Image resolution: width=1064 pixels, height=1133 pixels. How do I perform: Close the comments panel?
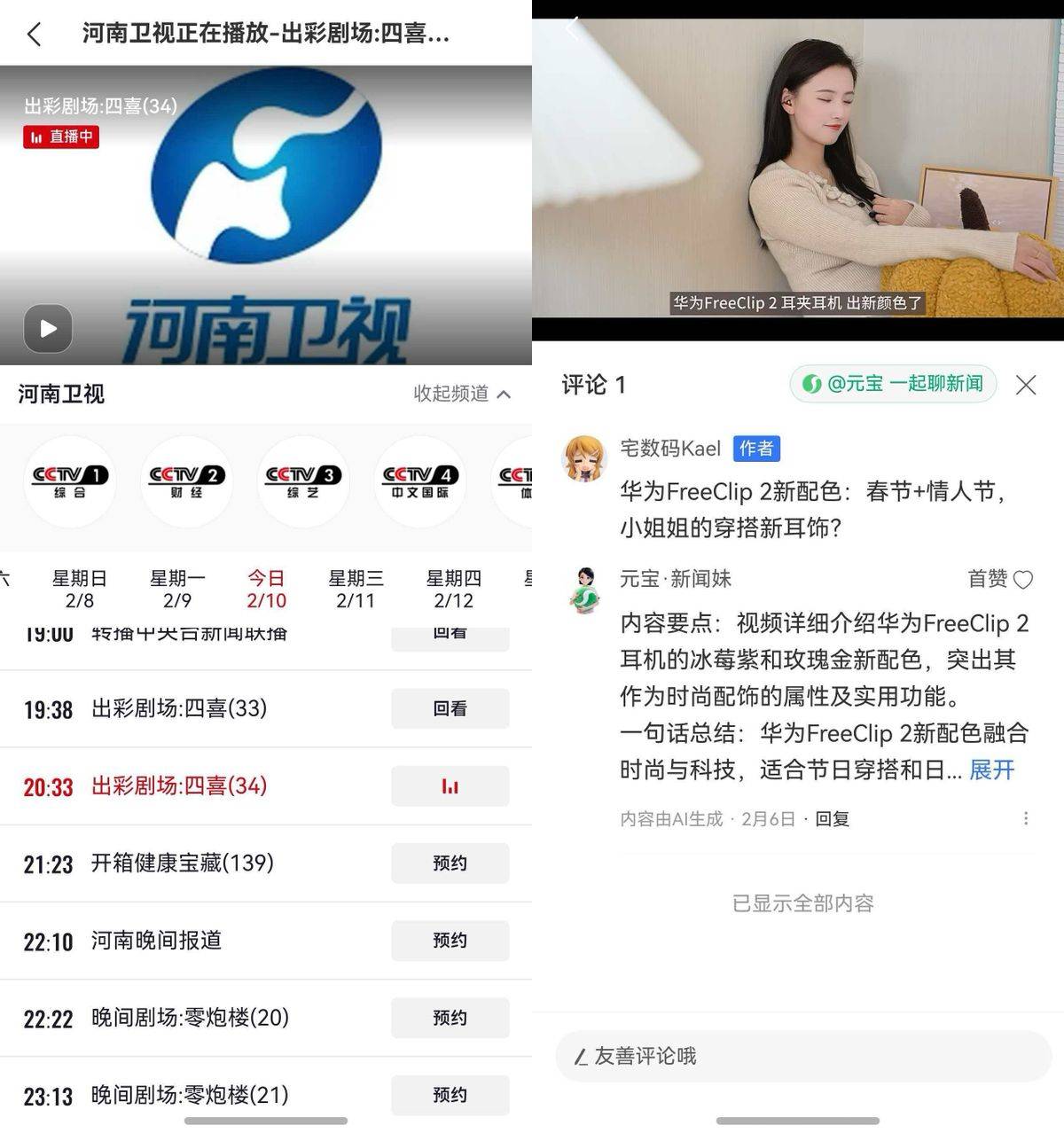(1026, 385)
